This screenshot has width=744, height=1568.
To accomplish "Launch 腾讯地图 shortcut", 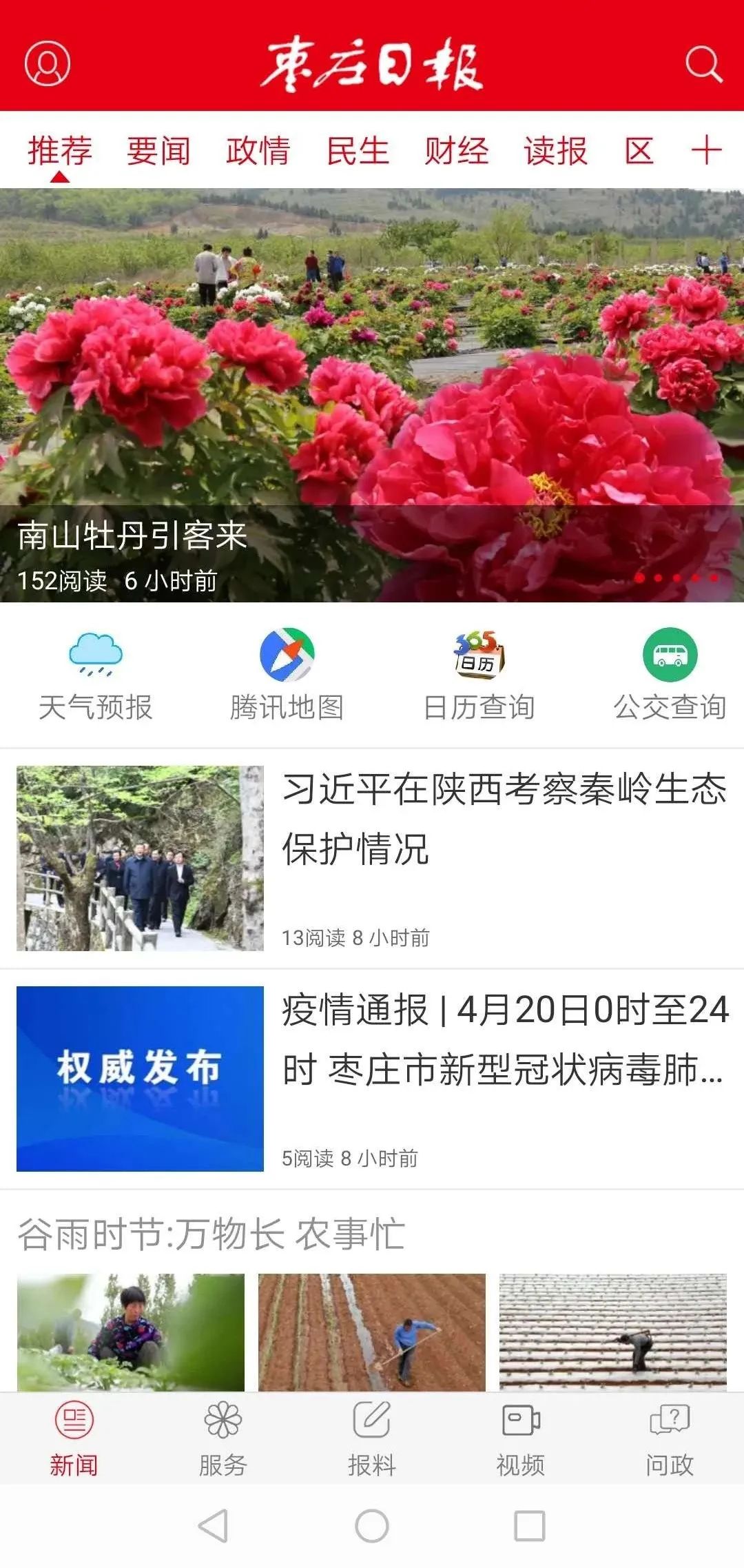I will coord(287,675).
